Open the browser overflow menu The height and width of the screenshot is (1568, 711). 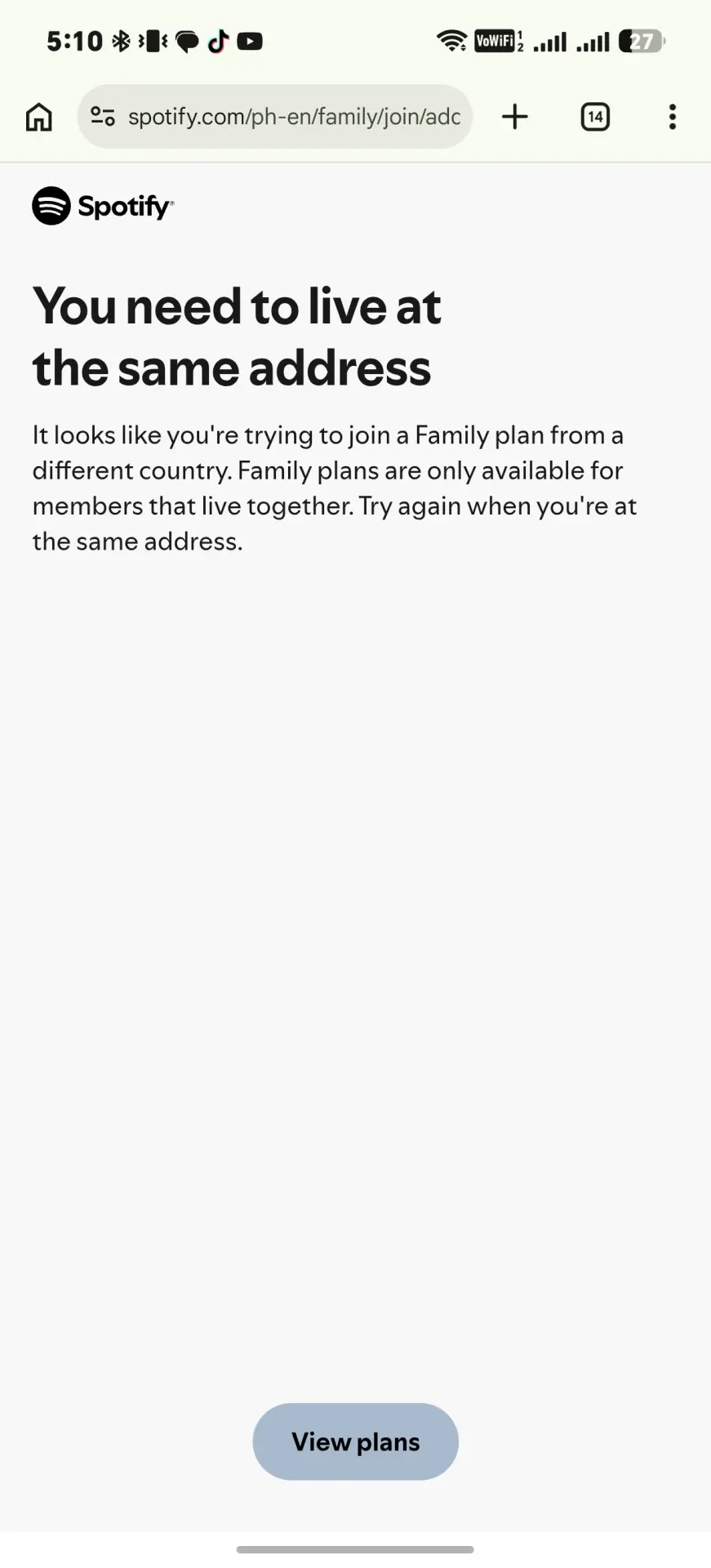(x=673, y=117)
